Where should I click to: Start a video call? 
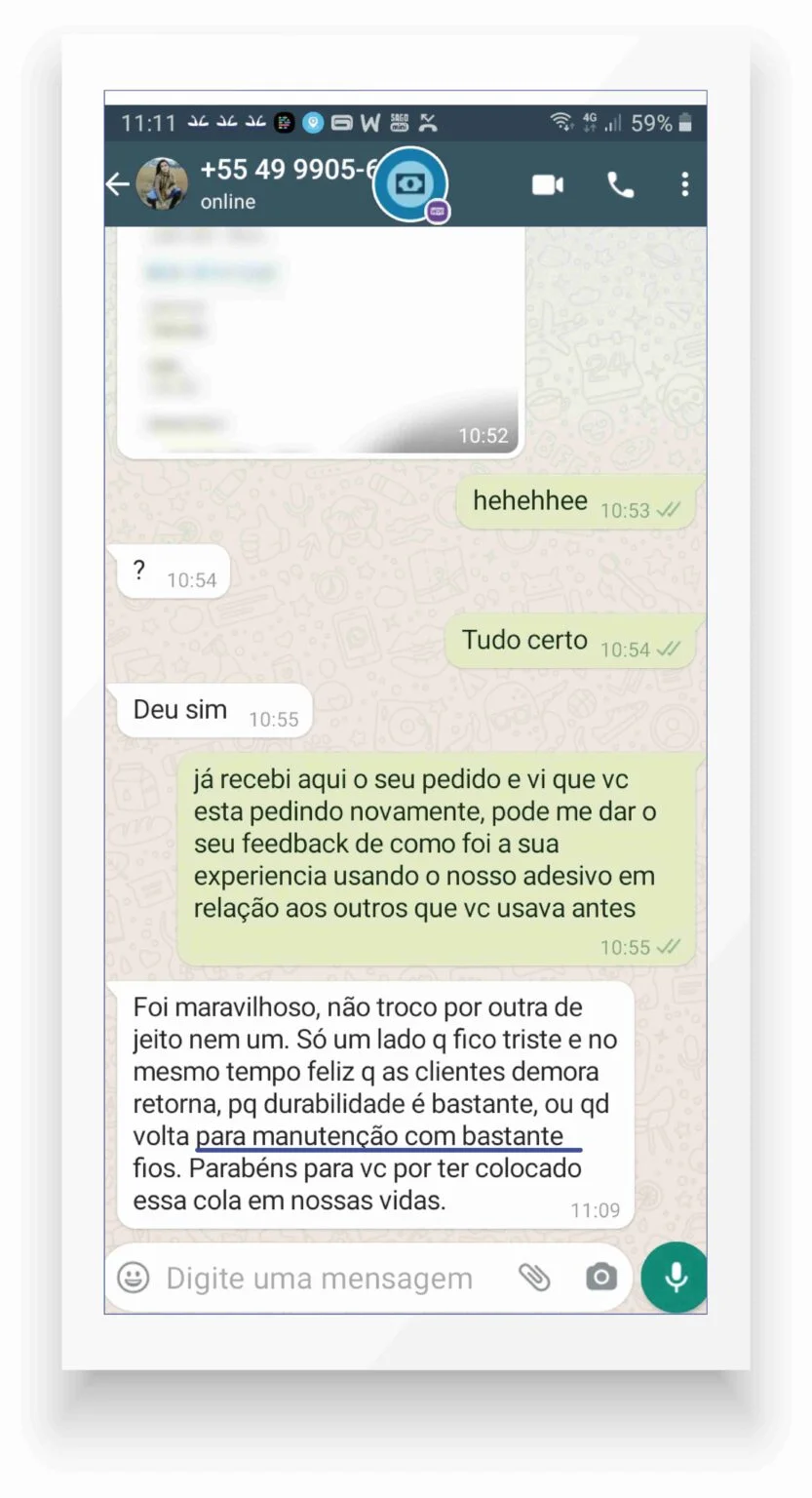pyautogui.click(x=548, y=184)
